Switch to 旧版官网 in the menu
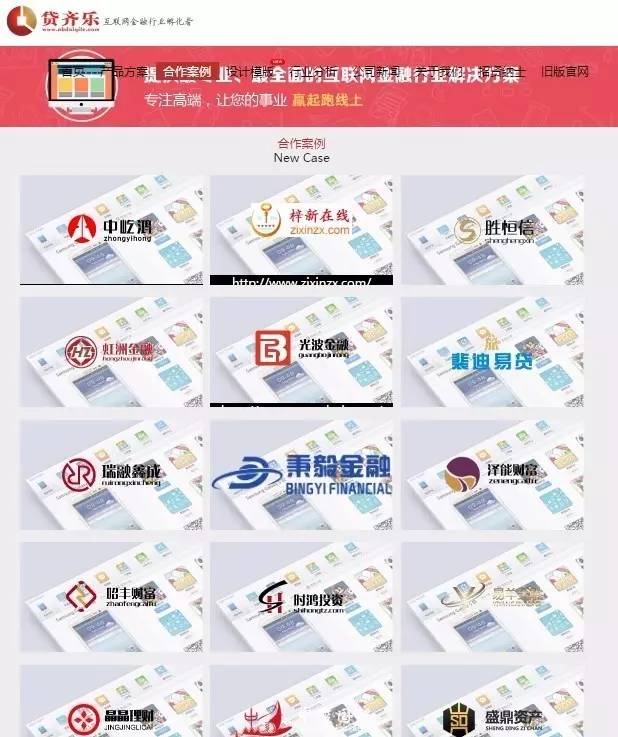This screenshot has height=737, width=618. click(565, 72)
